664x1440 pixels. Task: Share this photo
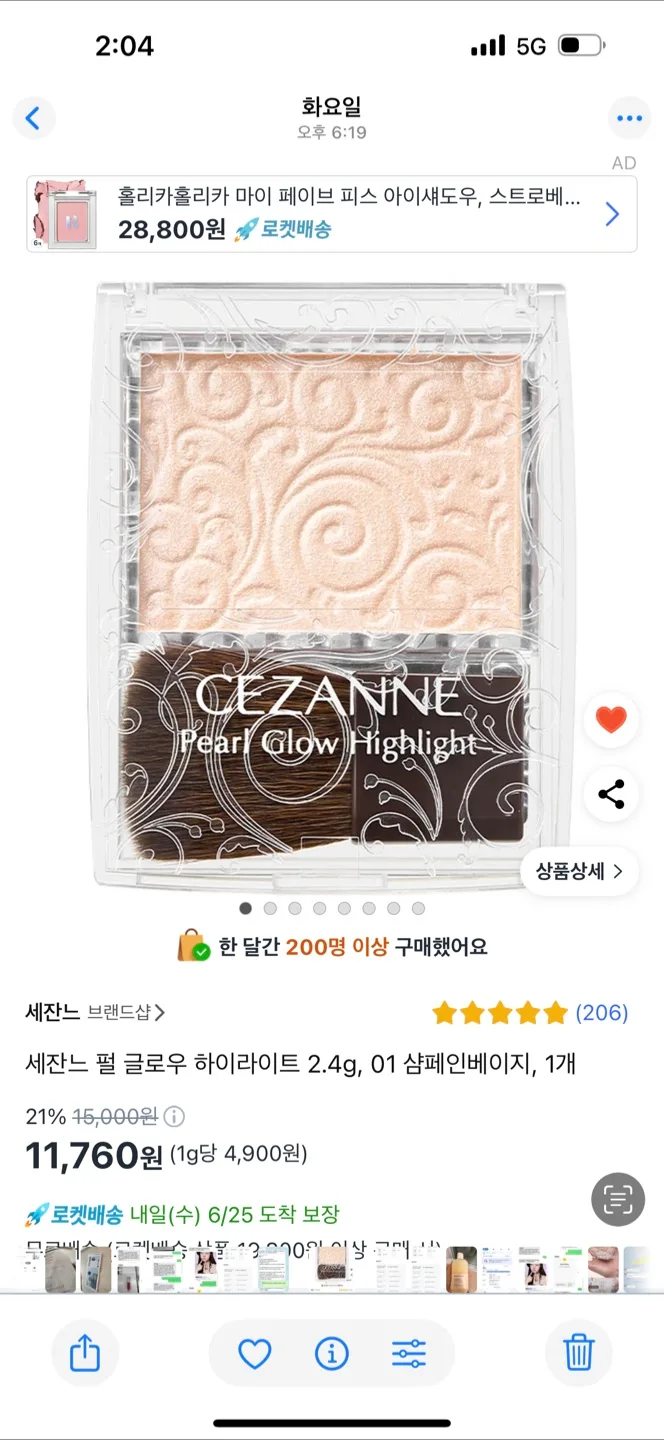[x=85, y=1354]
